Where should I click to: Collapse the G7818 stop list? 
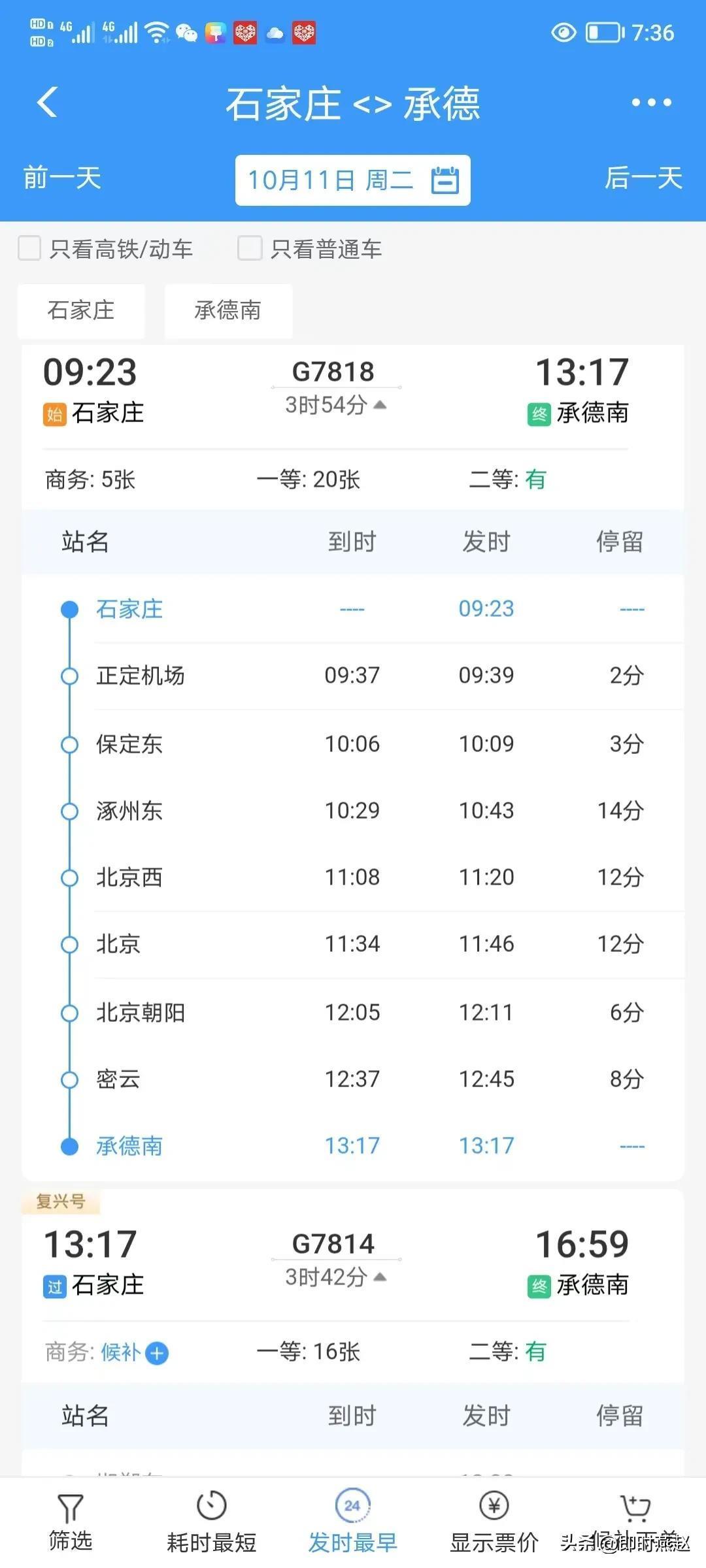380,405
